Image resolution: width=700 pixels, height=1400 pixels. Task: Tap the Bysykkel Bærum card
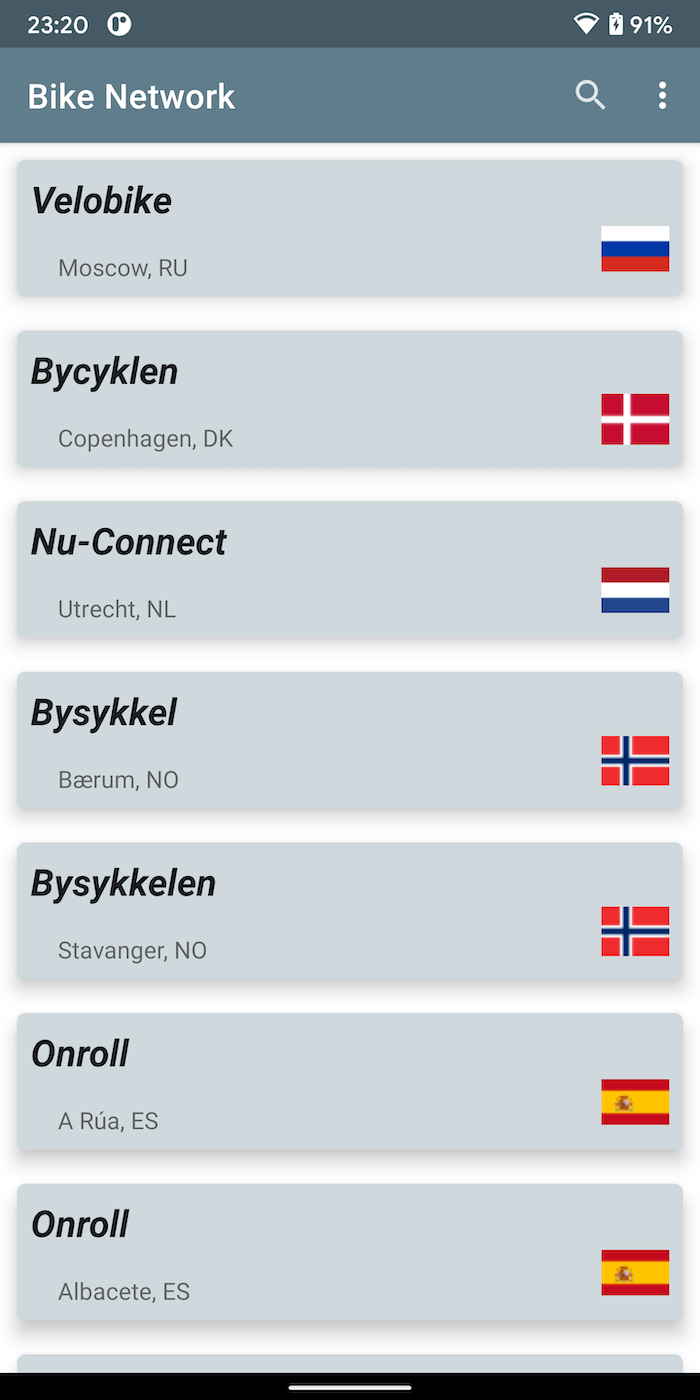[x=350, y=740]
